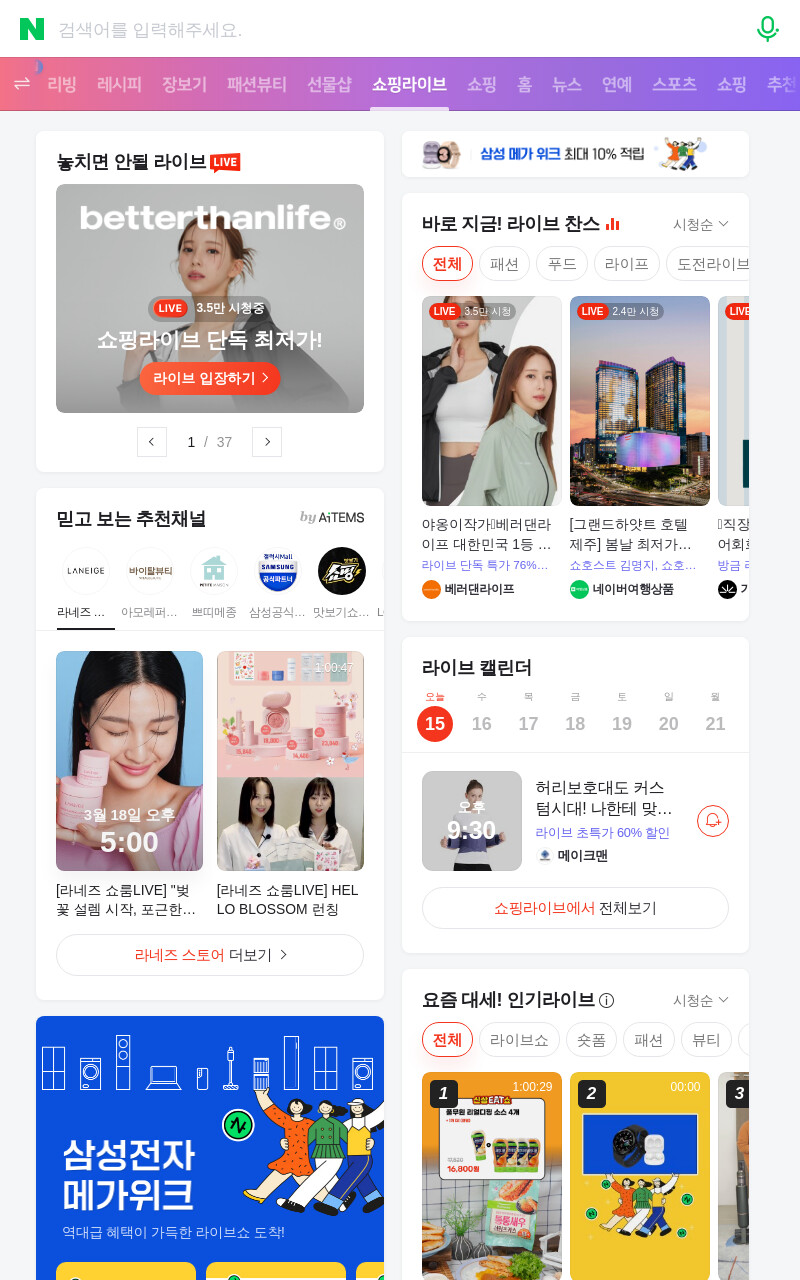Pick the 18th in the live calendar

click(575, 714)
